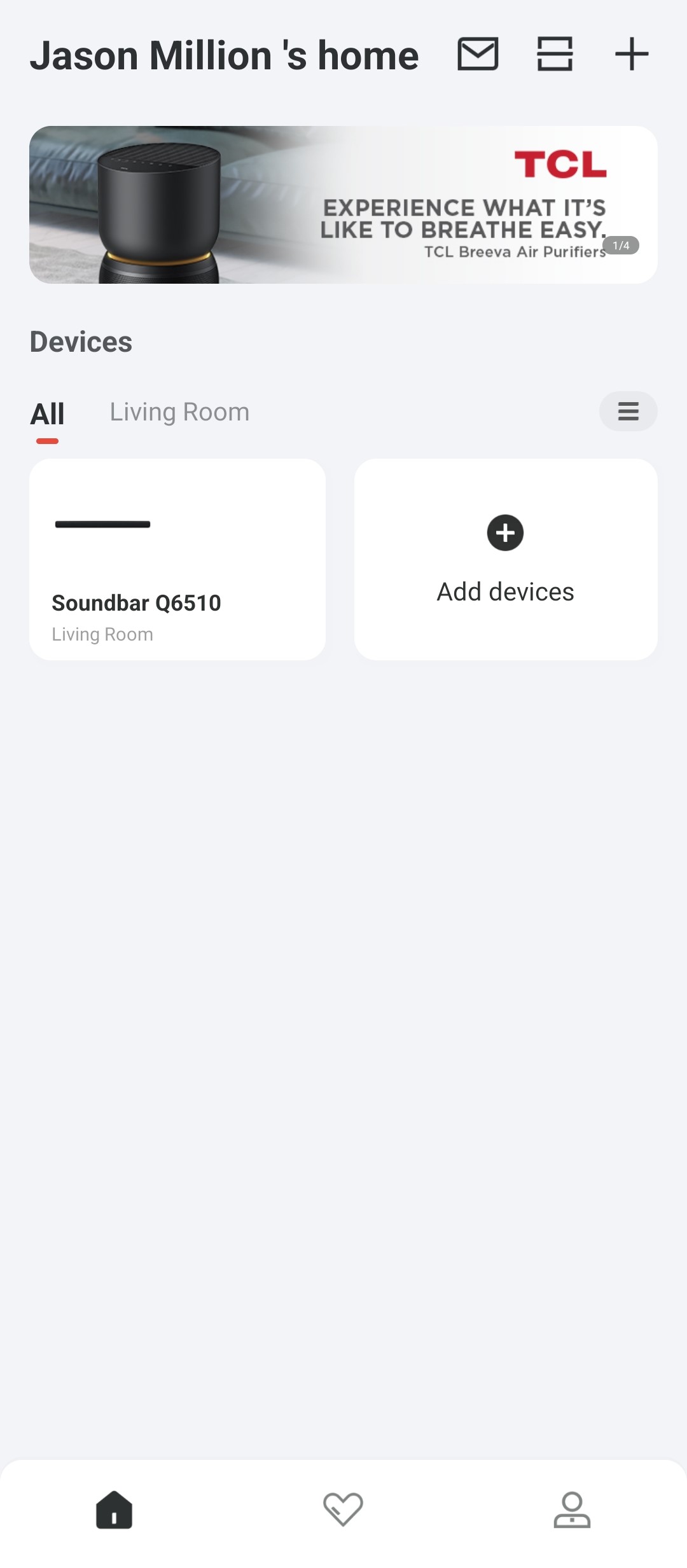
Task: Open the profile tab in bottom bar
Action: tap(572, 1509)
